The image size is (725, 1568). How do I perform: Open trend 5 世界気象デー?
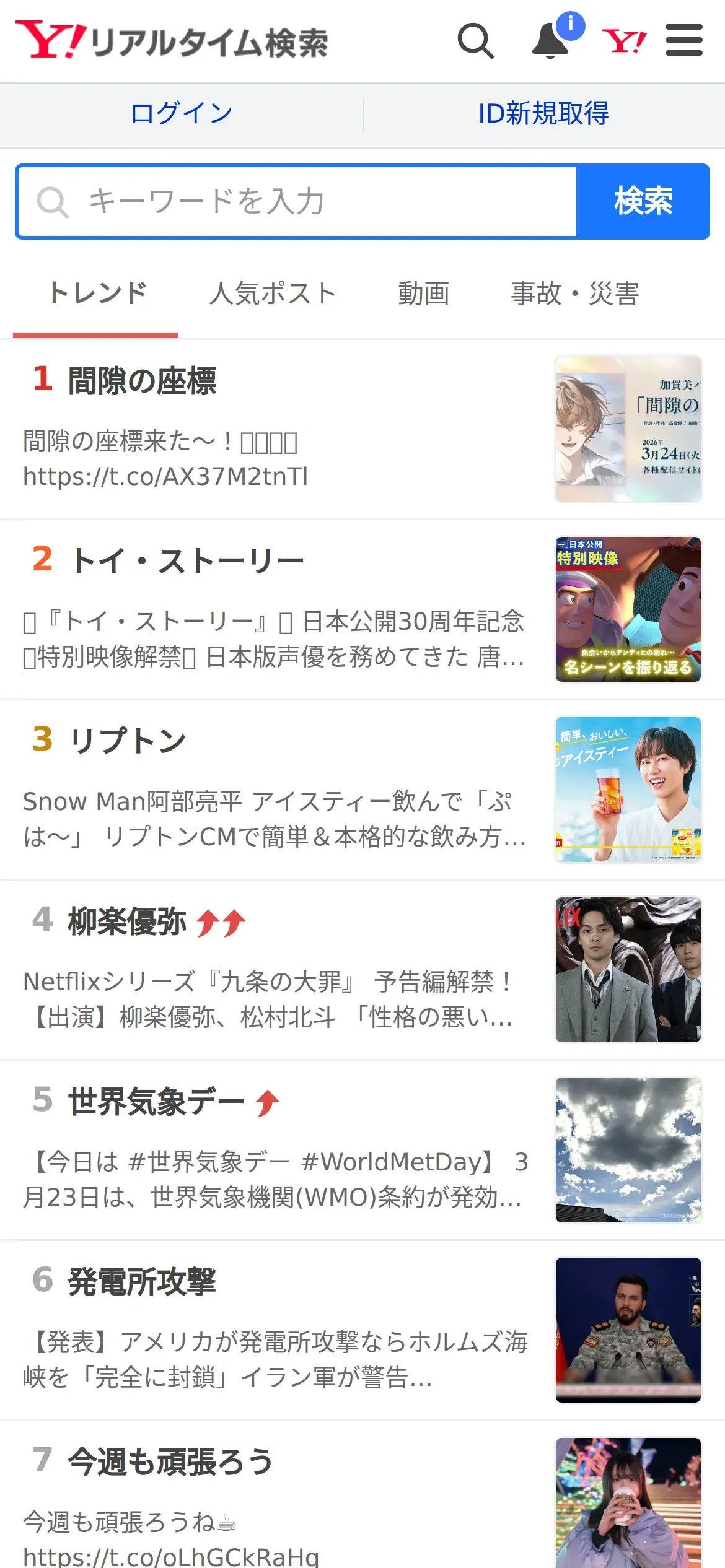pyautogui.click(x=155, y=1102)
